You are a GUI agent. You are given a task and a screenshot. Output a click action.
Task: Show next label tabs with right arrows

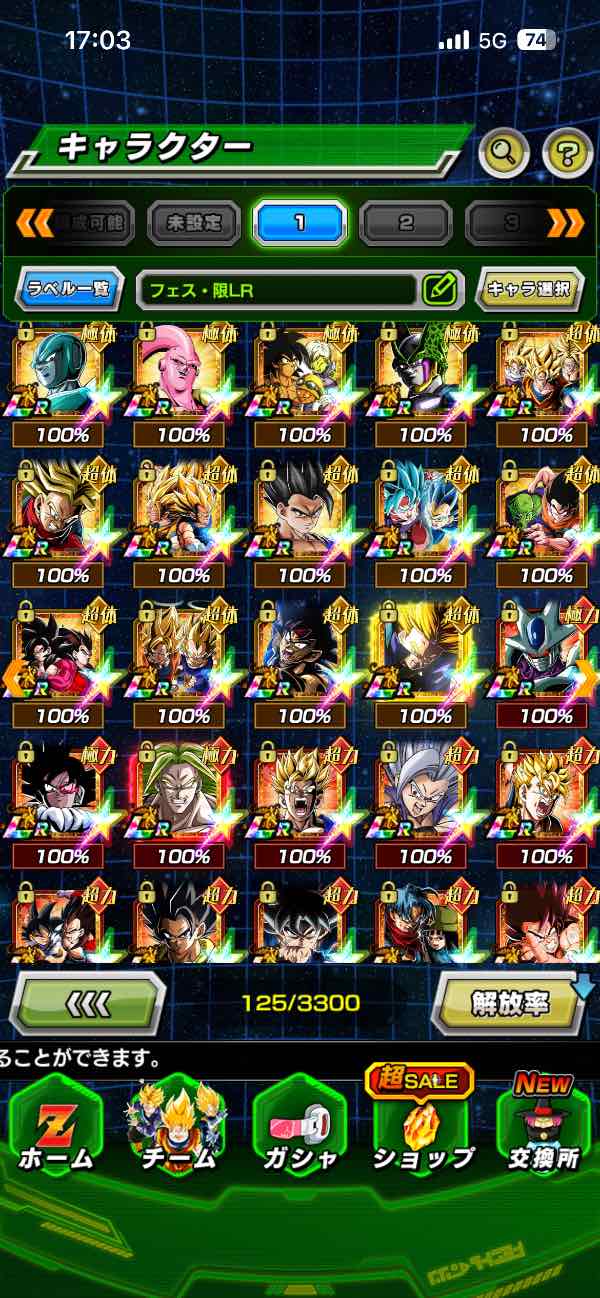(x=565, y=222)
